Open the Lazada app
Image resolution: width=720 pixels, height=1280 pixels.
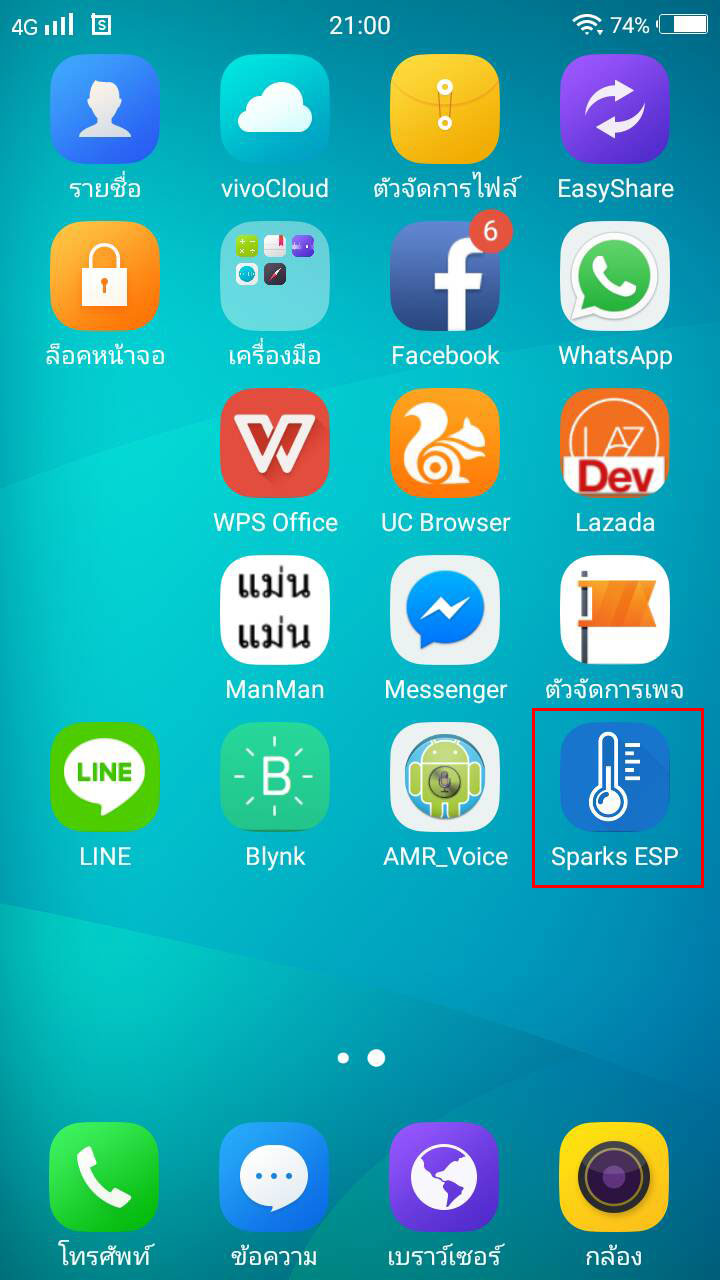pos(614,444)
